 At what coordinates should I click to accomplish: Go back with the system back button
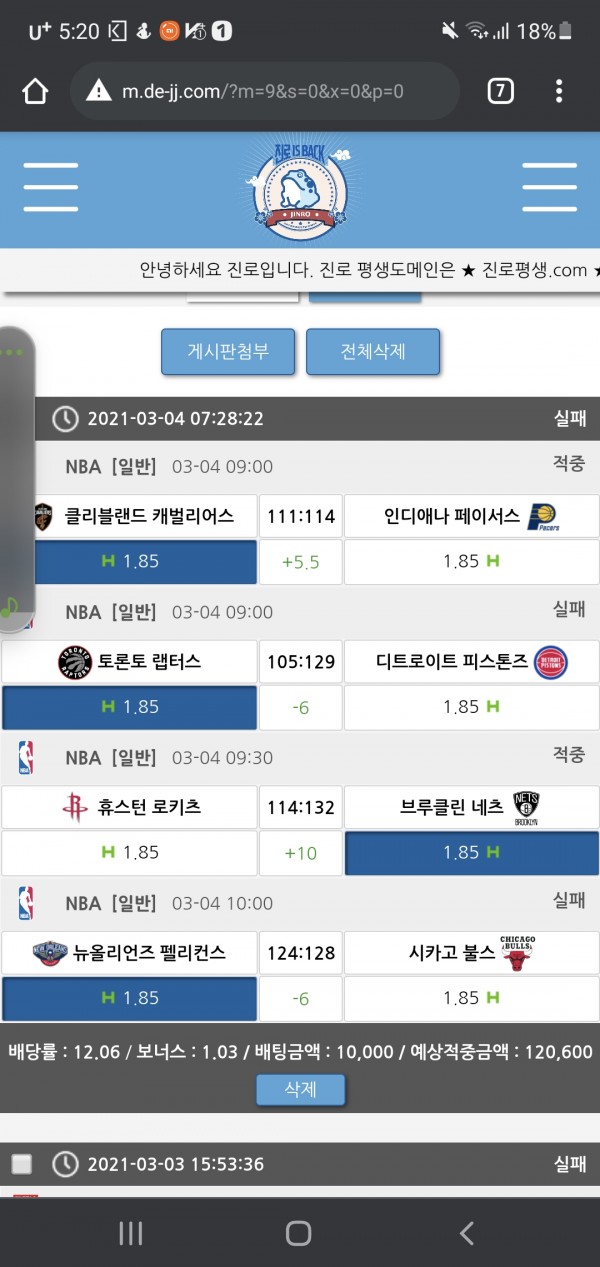point(466,1233)
